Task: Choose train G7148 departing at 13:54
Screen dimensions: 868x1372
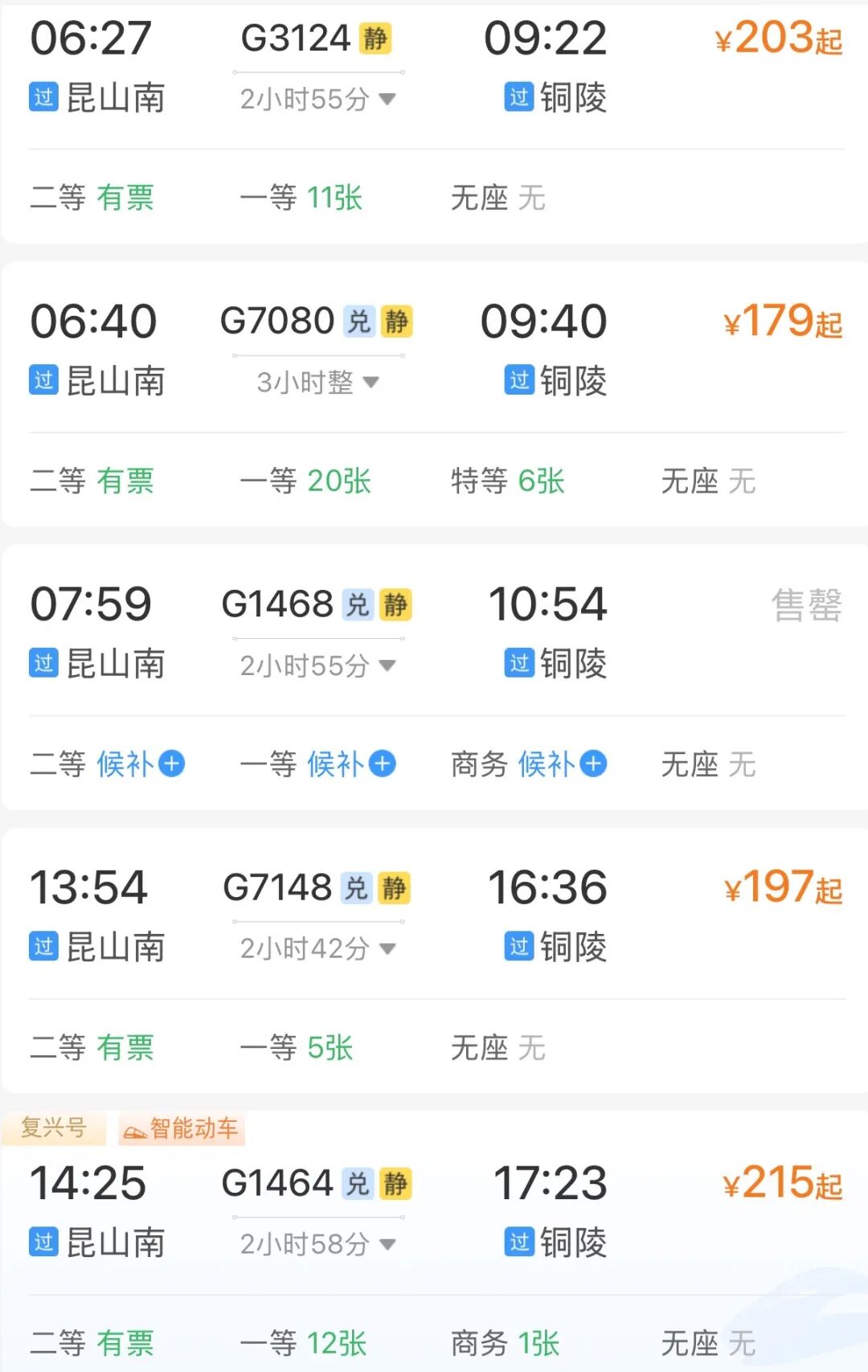Action: click(x=277, y=888)
